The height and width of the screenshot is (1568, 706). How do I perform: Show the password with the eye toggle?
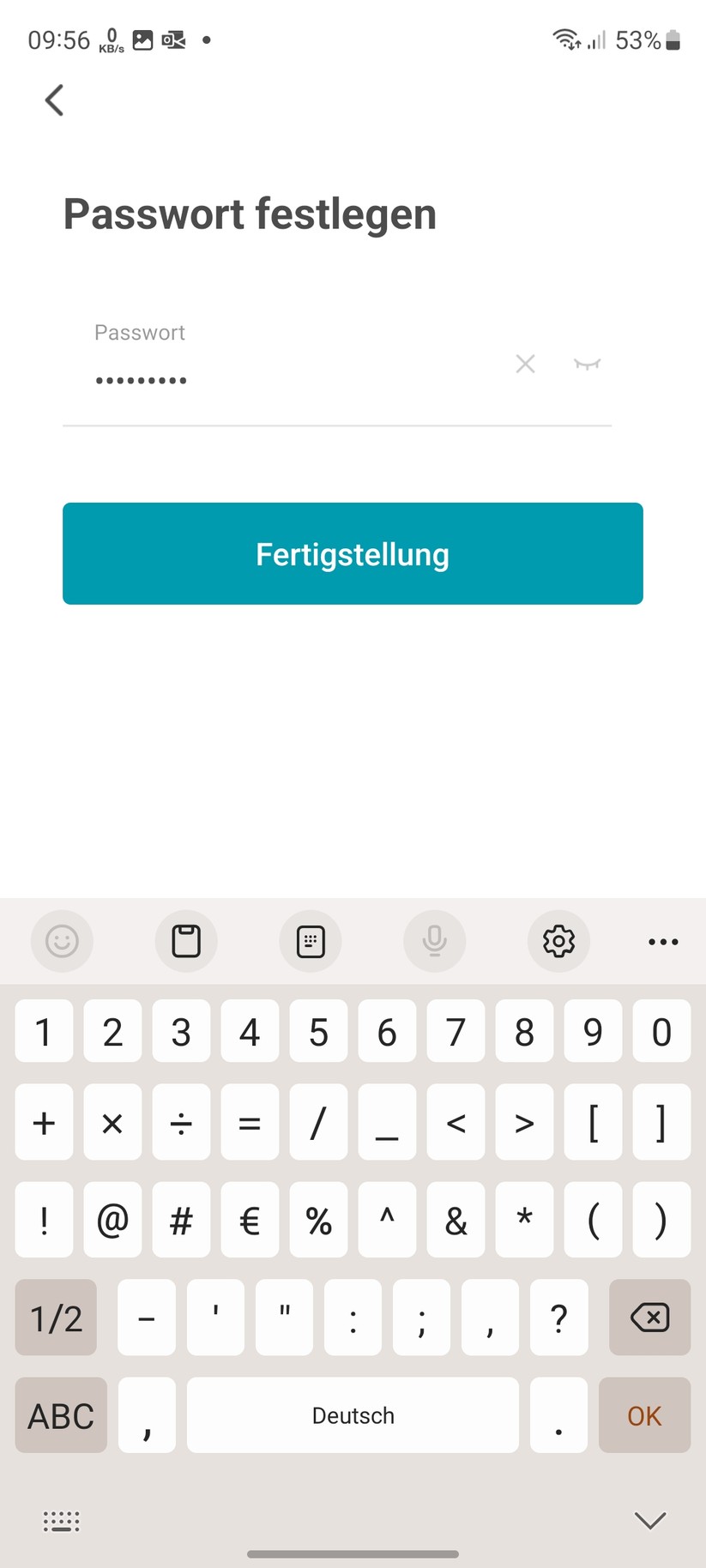587,365
